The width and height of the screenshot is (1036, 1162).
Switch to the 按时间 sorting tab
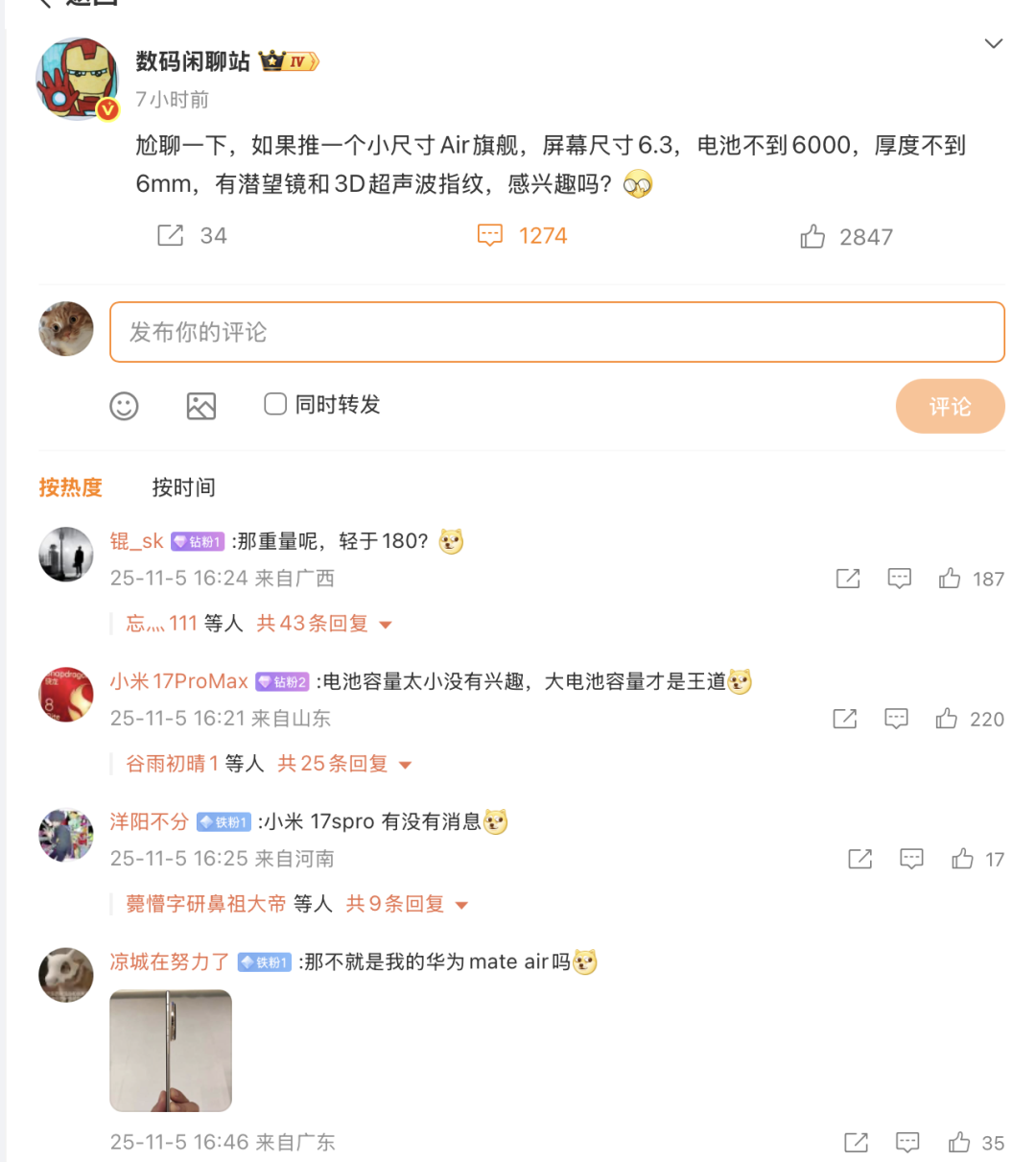pos(183,487)
